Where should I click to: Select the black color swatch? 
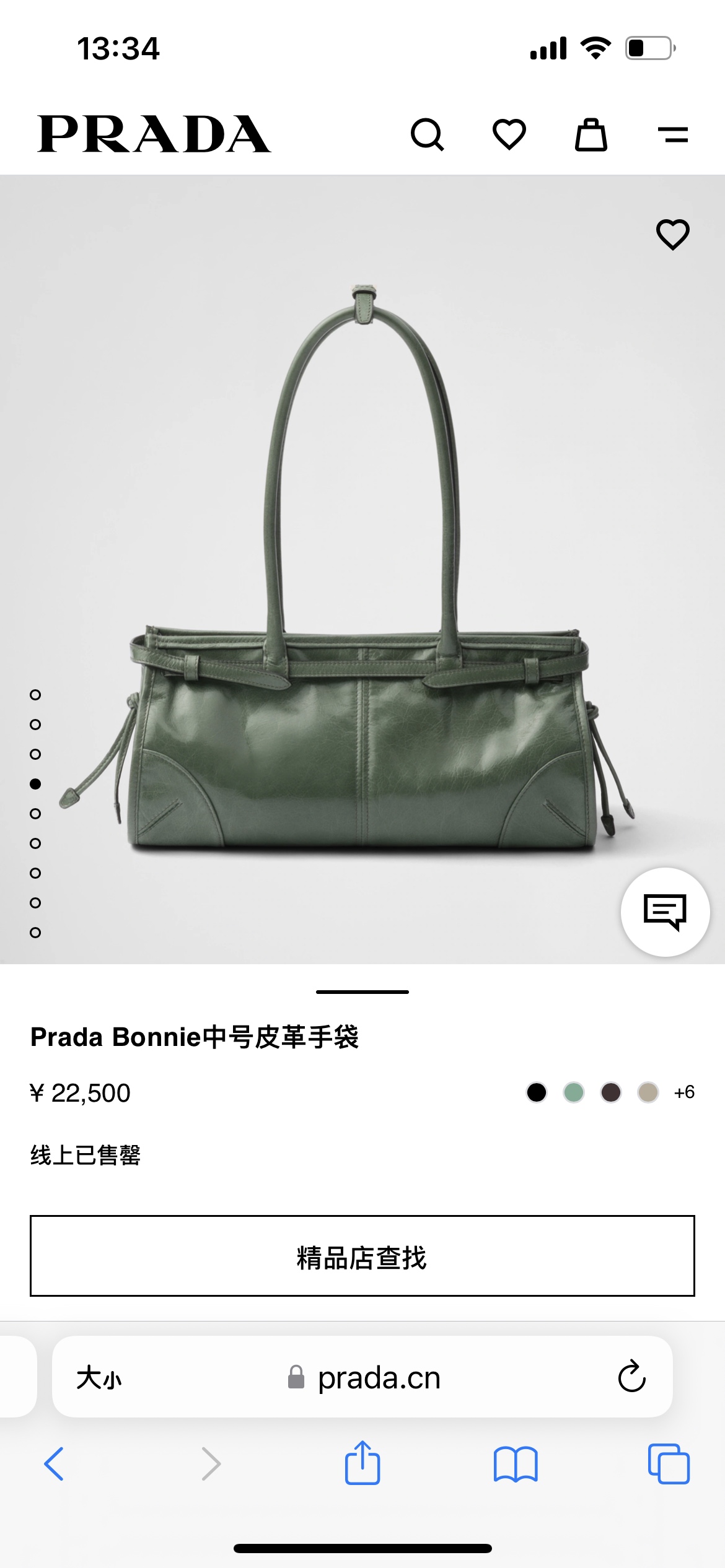pyautogui.click(x=537, y=1092)
